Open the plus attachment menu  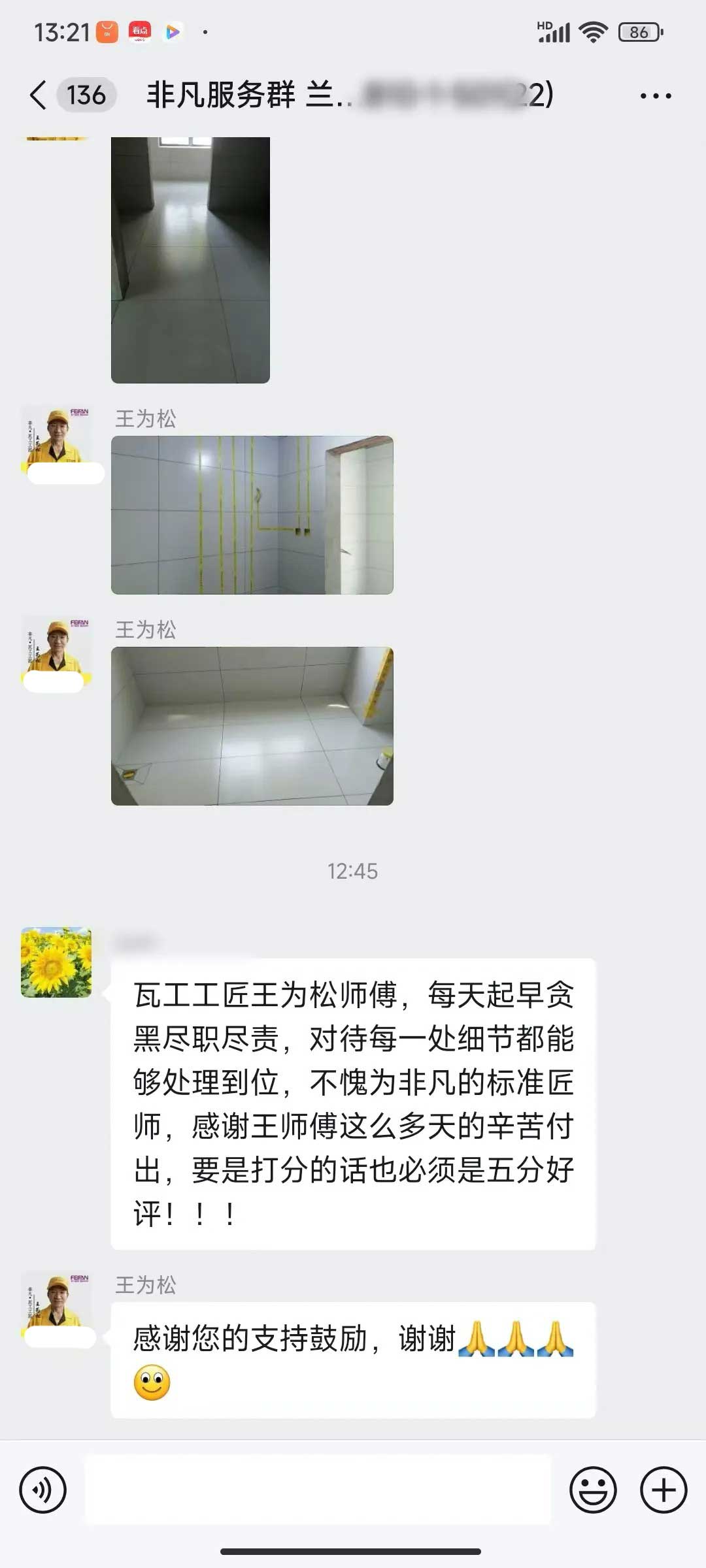click(x=664, y=1490)
